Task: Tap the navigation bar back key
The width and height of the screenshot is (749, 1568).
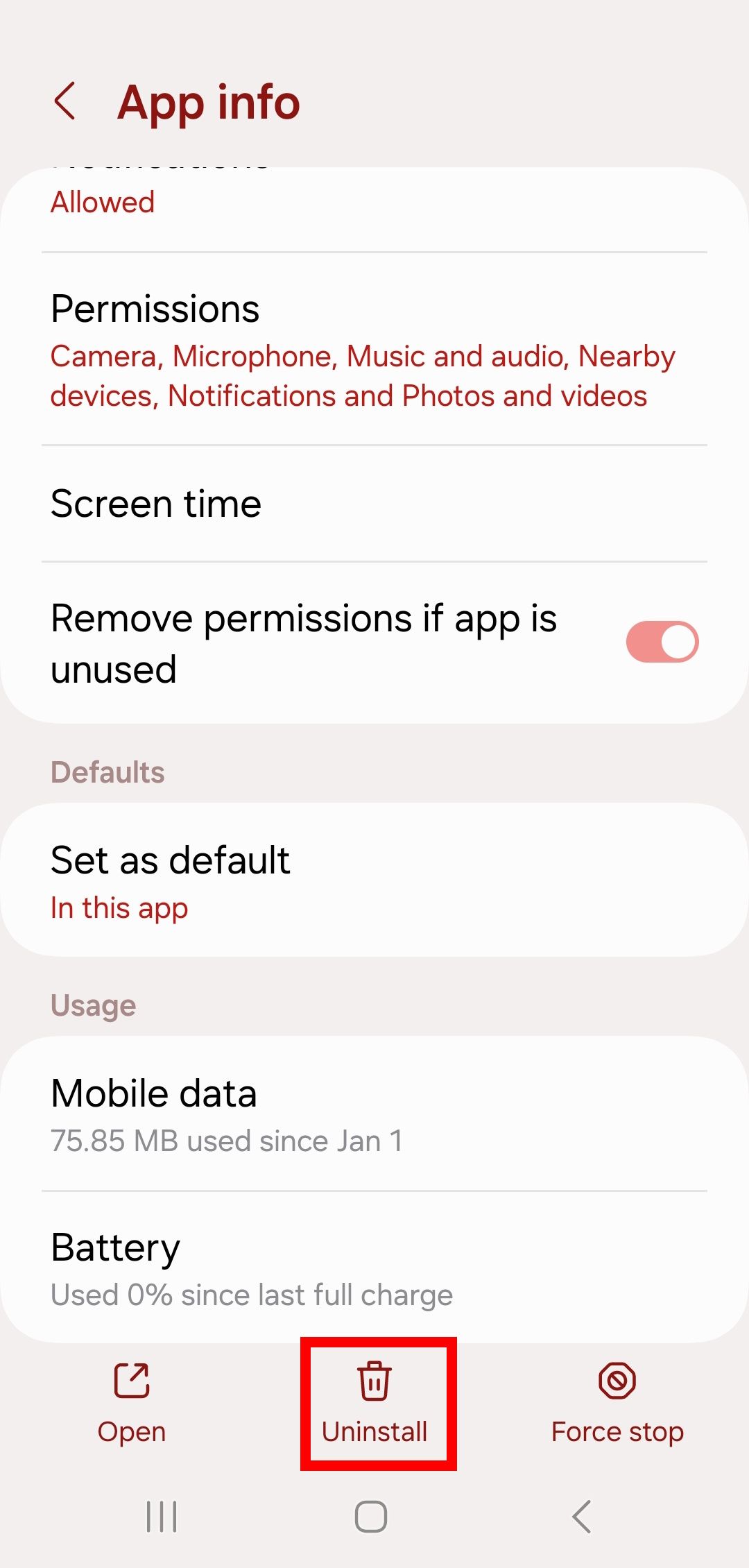Action: point(580,1516)
